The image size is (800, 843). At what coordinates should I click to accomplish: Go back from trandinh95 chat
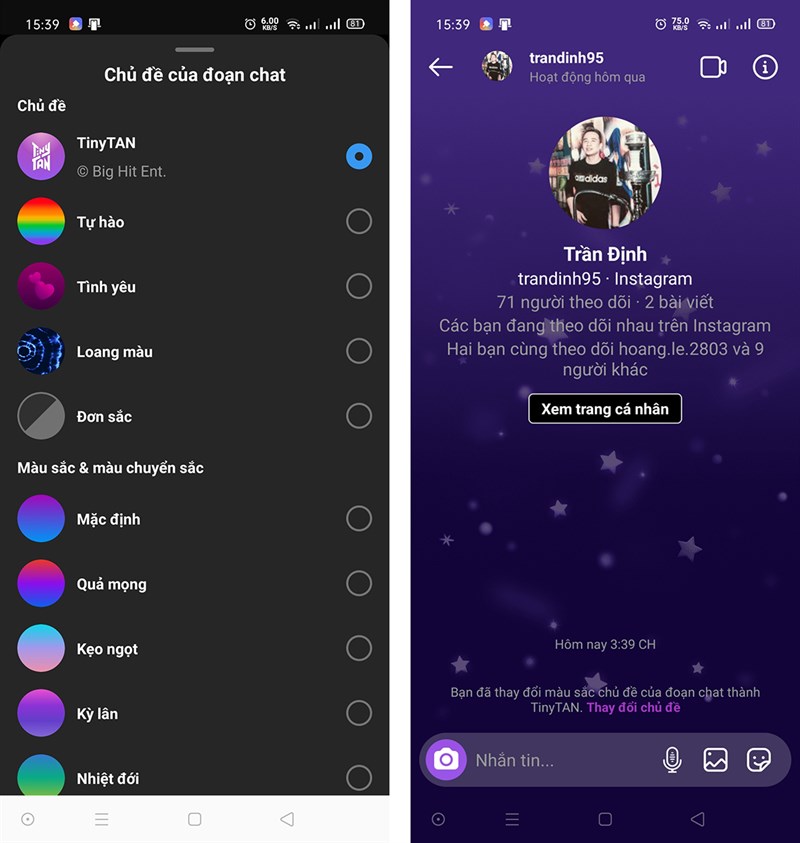tap(440, 67)
